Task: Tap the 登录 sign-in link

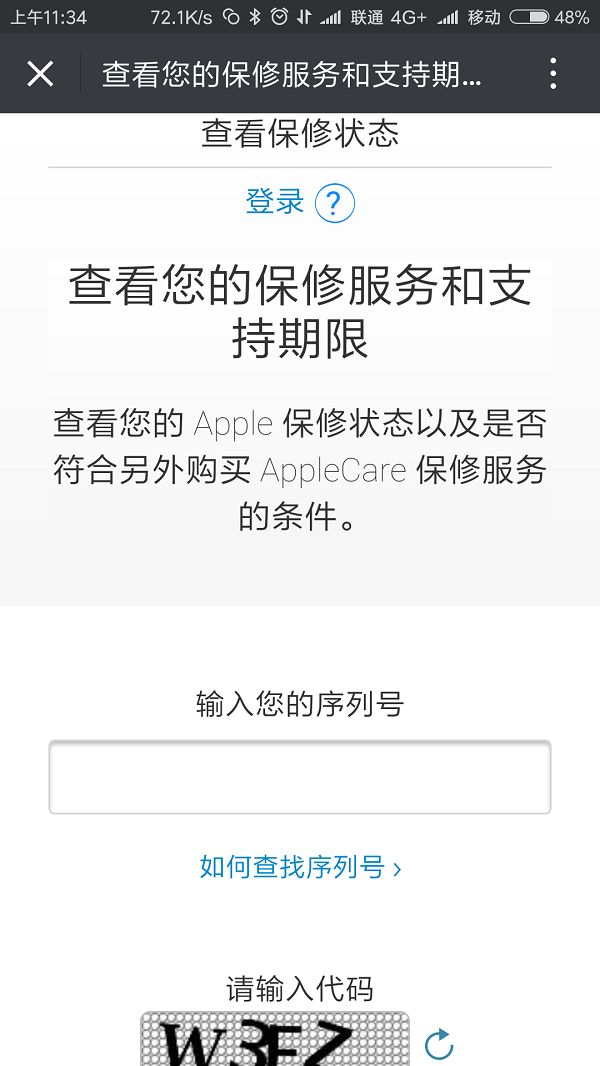Action: coord(275,202)
